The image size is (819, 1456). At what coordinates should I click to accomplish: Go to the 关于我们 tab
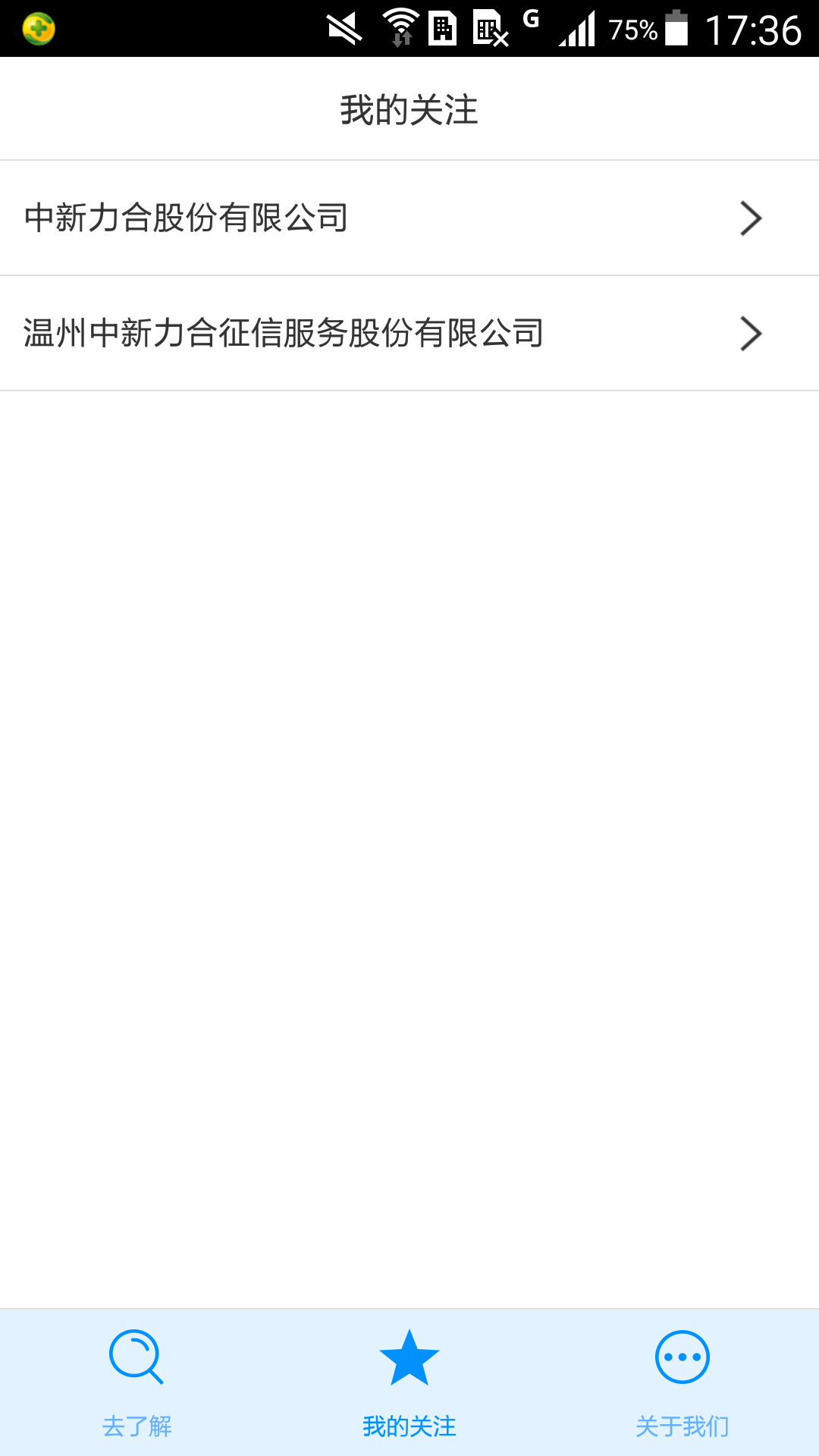point(682,1382)
